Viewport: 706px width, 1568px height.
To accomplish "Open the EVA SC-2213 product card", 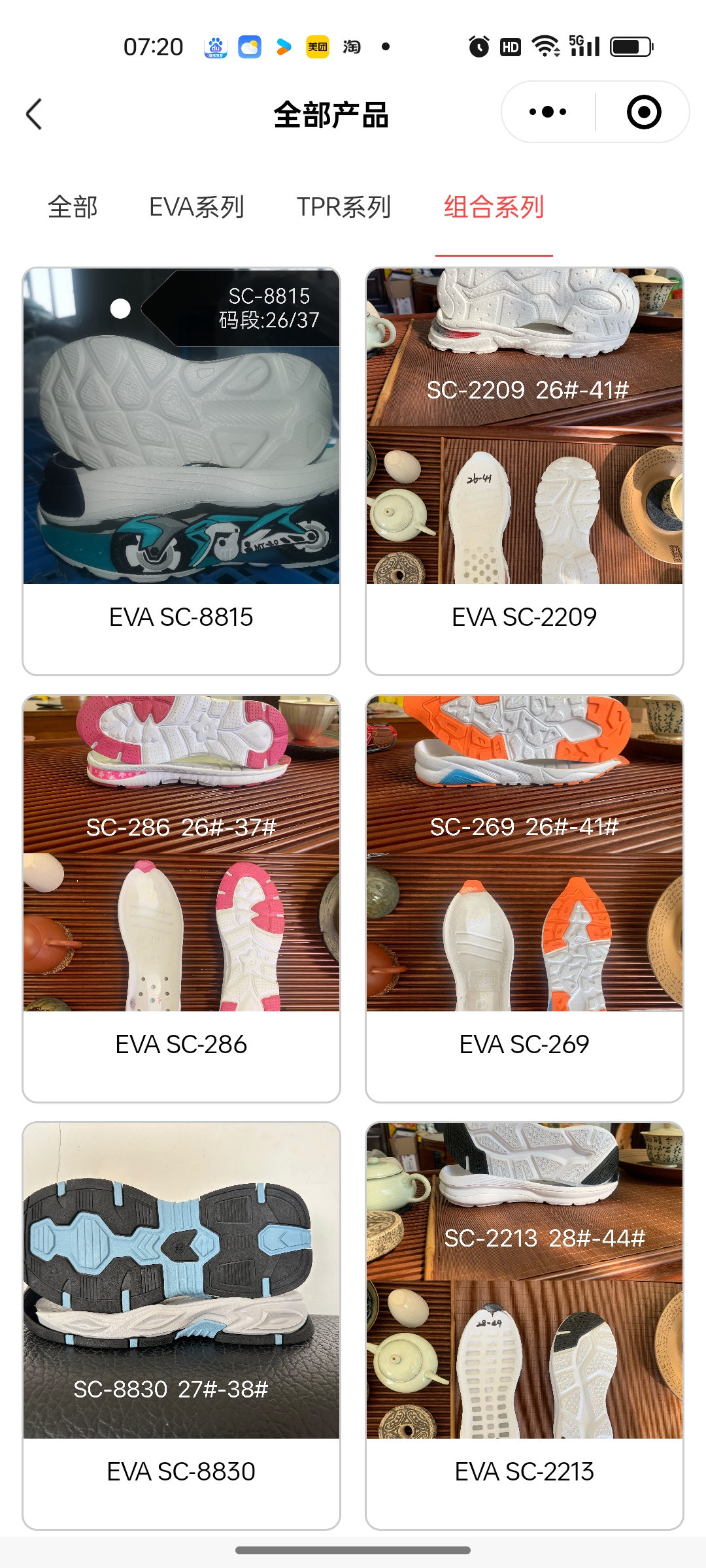I will click(524, 1325).
